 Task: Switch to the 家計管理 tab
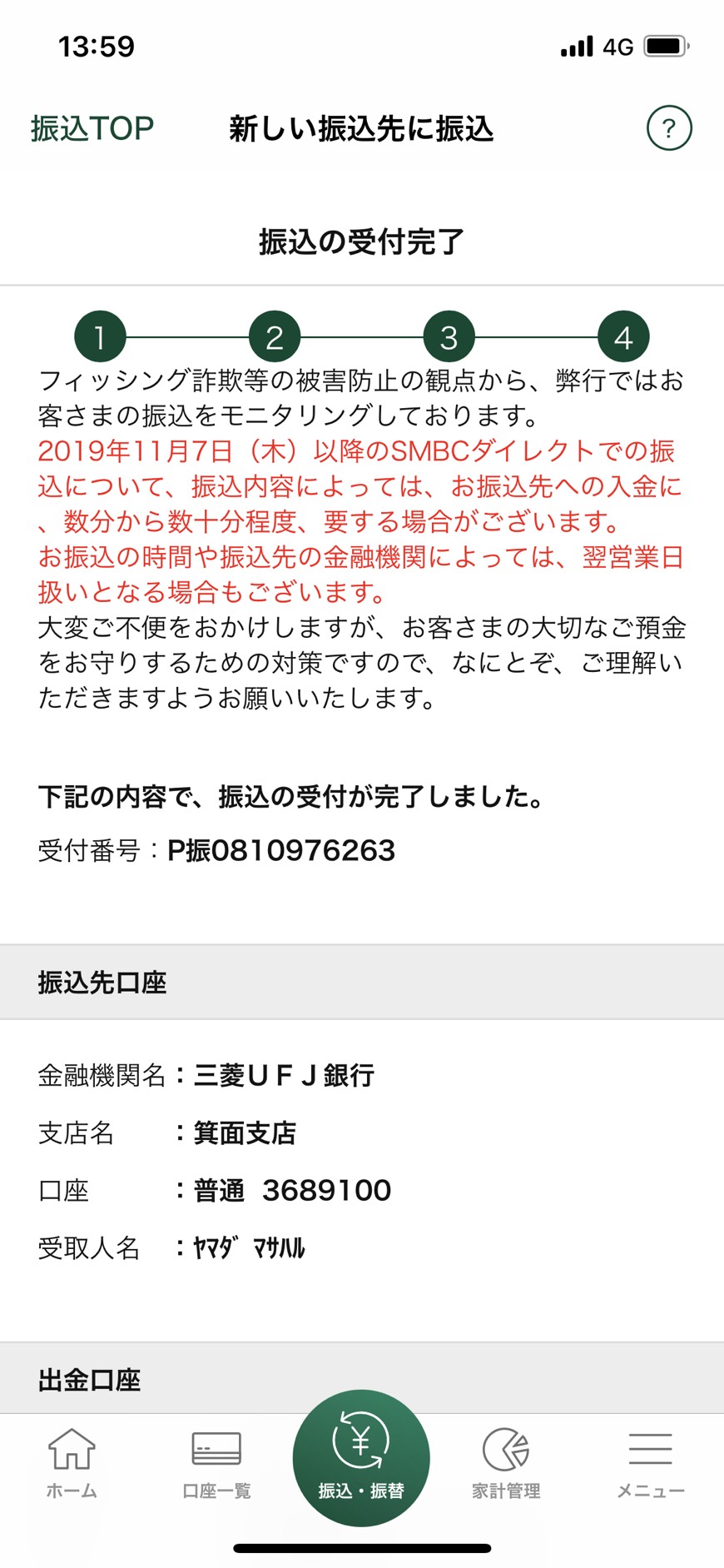(506, 1464)
